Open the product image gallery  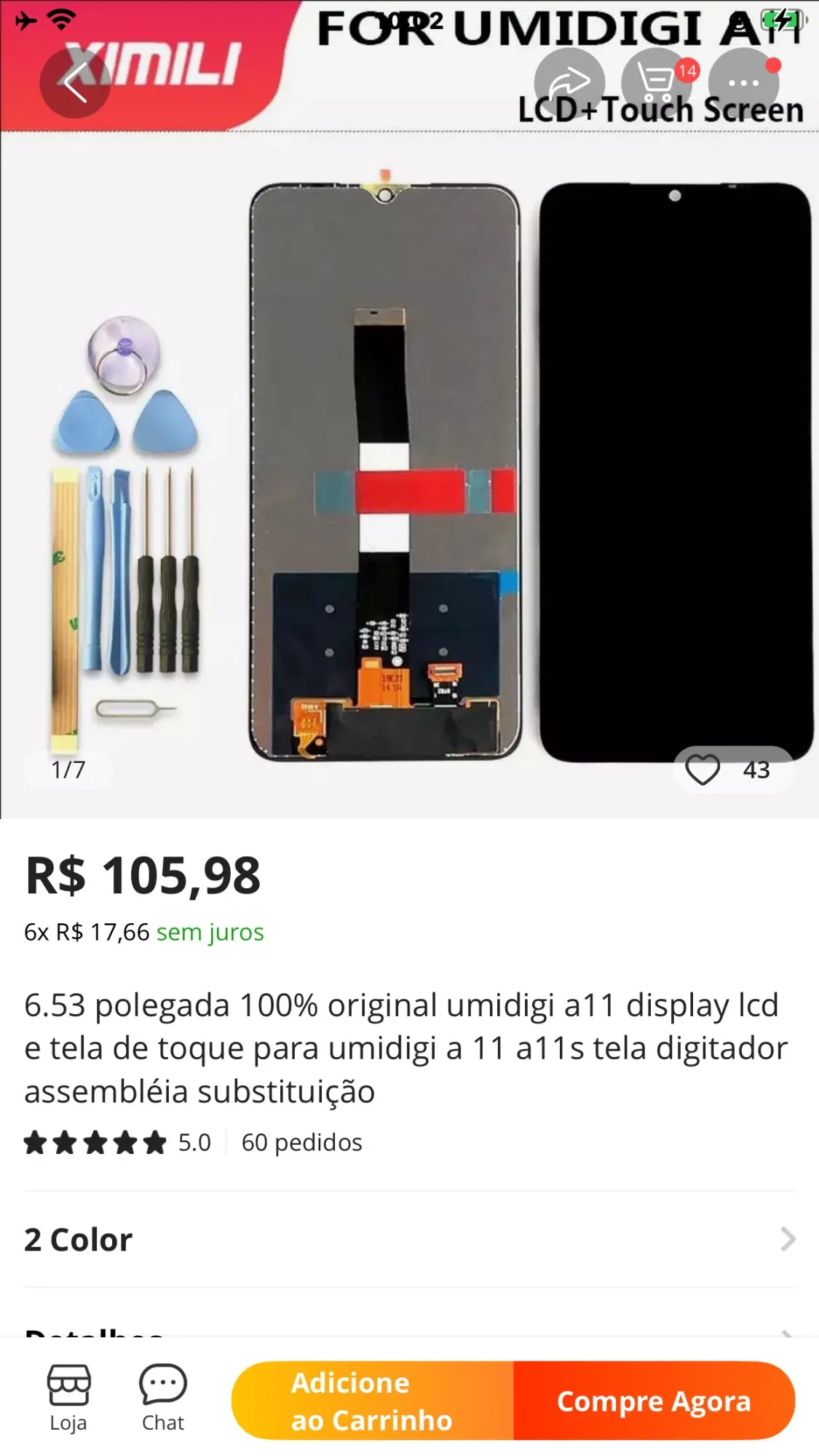[409, 473]
